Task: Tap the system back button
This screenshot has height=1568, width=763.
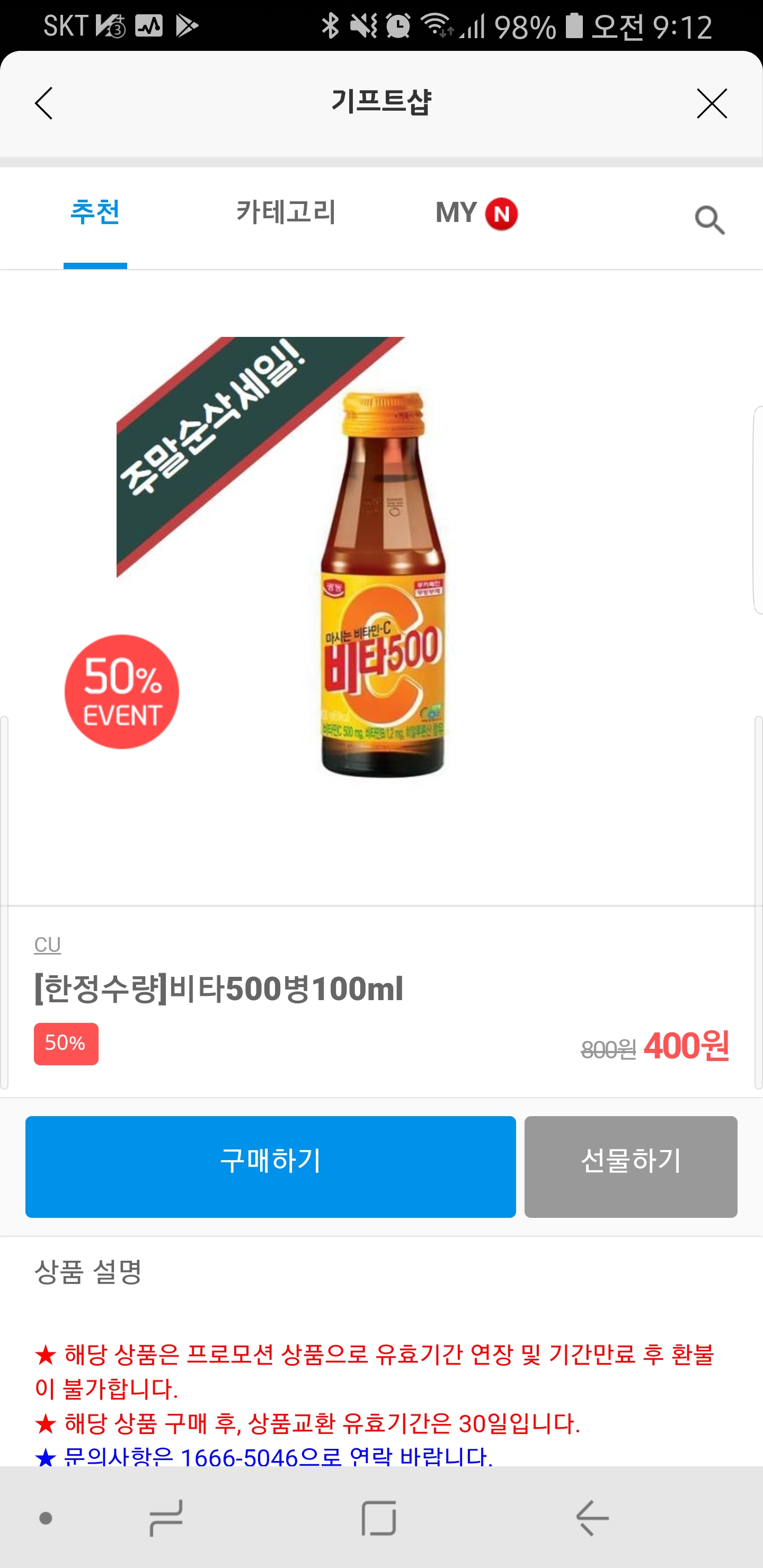Action: click(x=591, y=1518)
